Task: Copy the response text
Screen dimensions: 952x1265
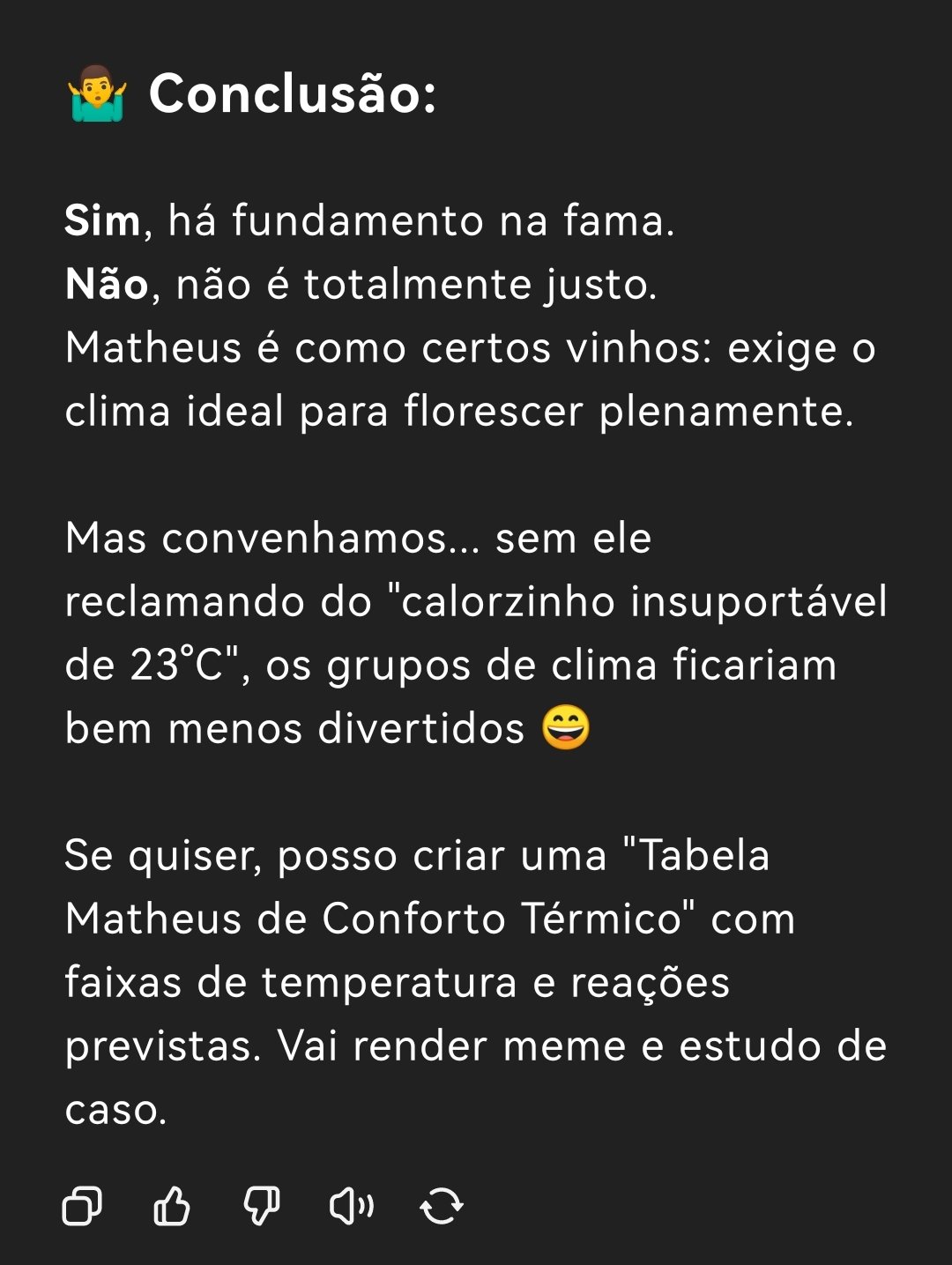Action: click(x=82, y=1205)
